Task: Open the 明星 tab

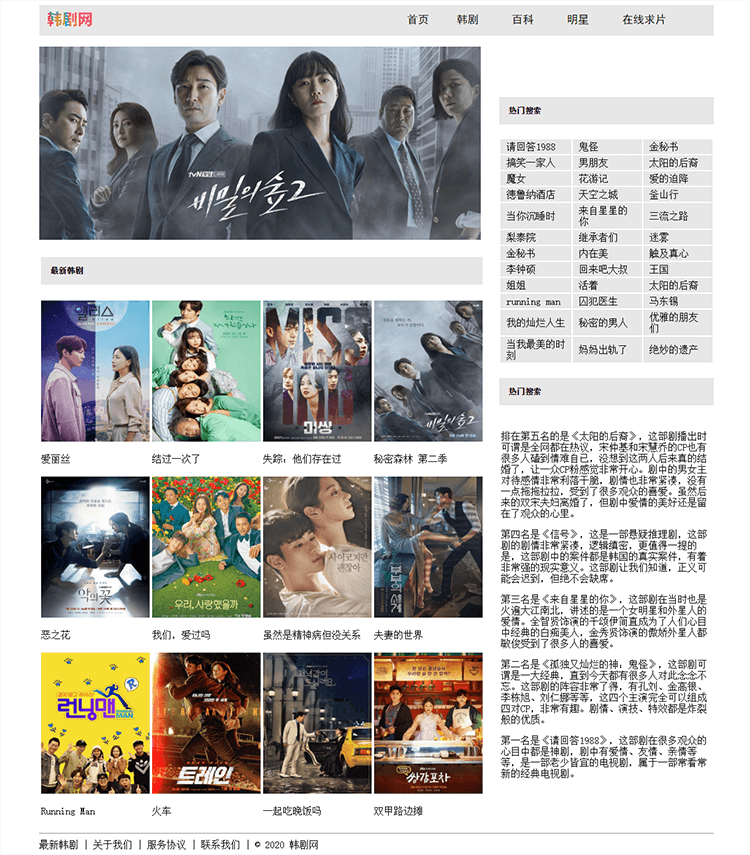Action: (577, 20)
